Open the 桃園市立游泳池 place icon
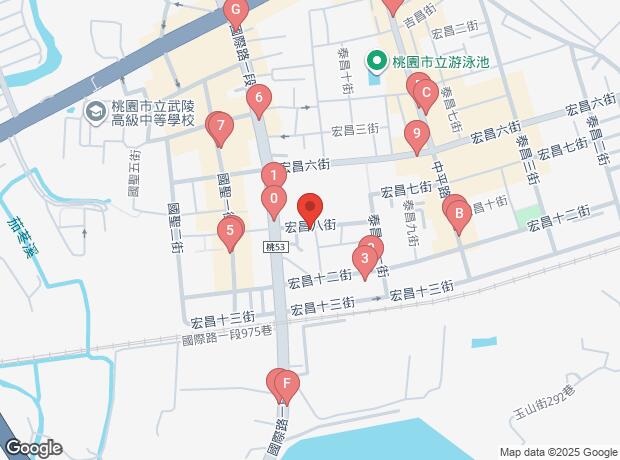 377,62
